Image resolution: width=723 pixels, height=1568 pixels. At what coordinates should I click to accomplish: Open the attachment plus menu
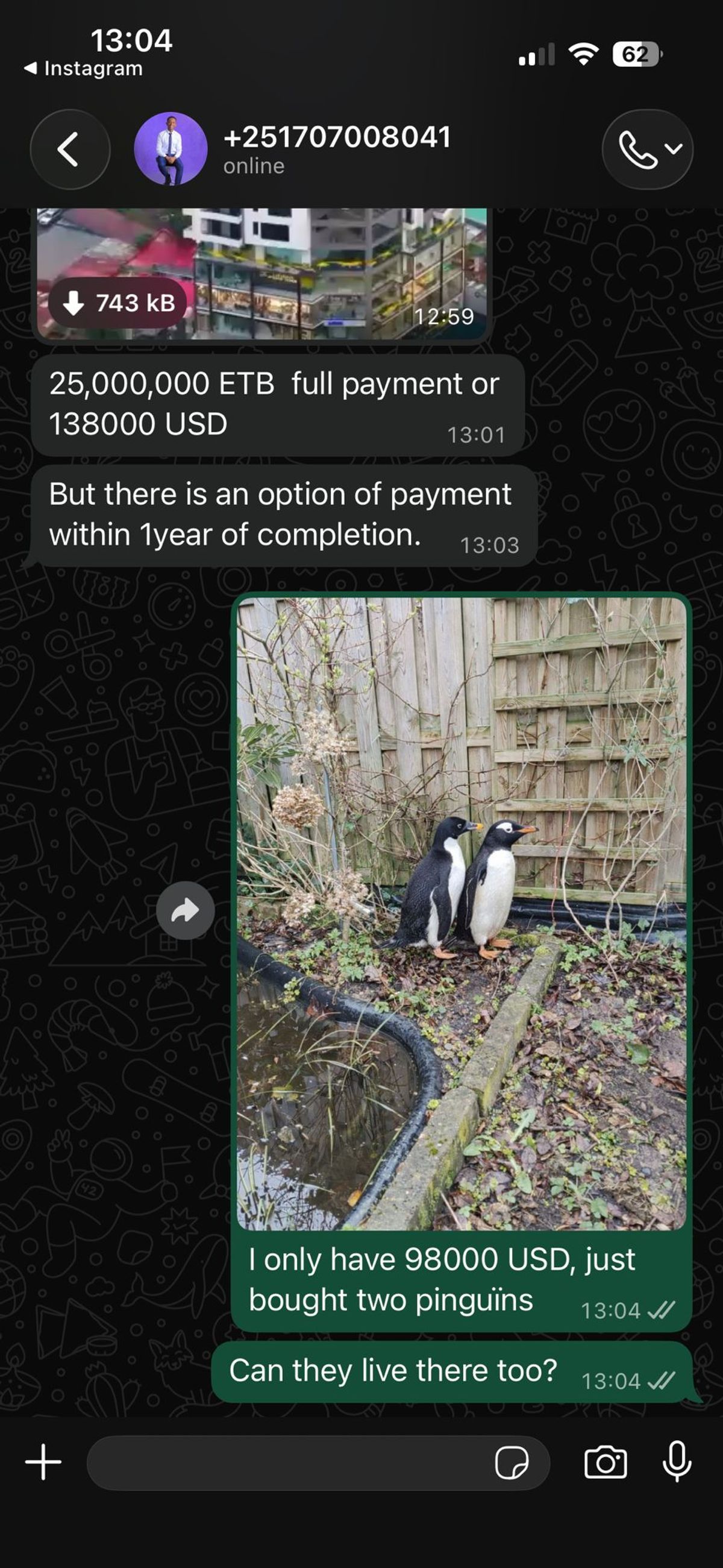click(43, 1461)
